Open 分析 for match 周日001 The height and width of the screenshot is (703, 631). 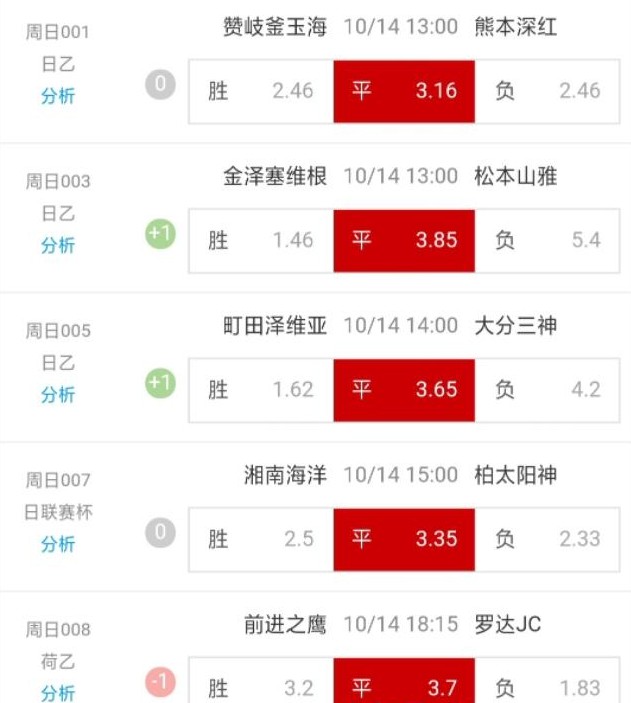tap(58, 97)
